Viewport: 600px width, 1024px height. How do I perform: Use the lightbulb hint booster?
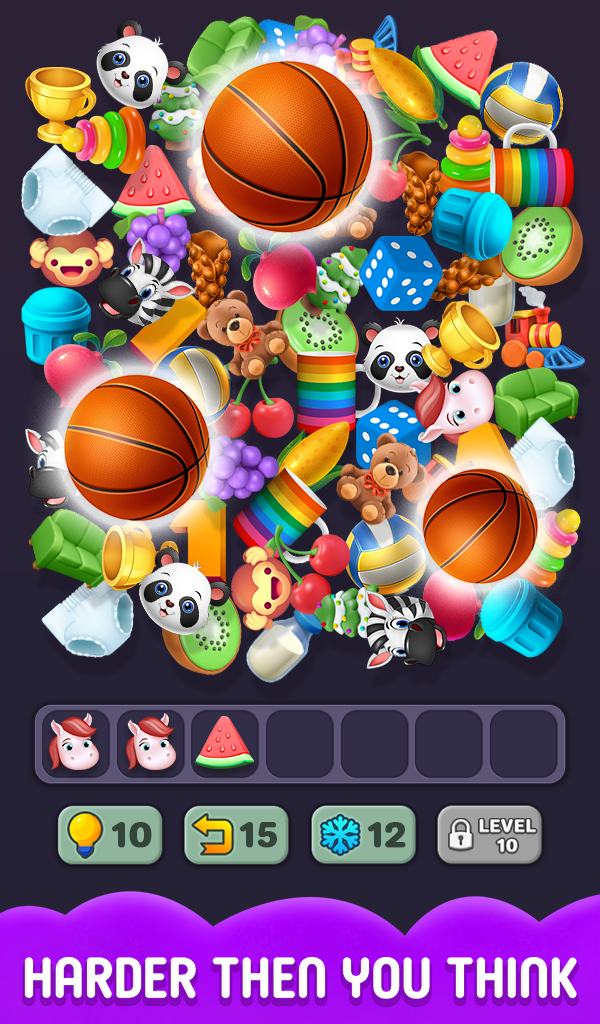110,834
